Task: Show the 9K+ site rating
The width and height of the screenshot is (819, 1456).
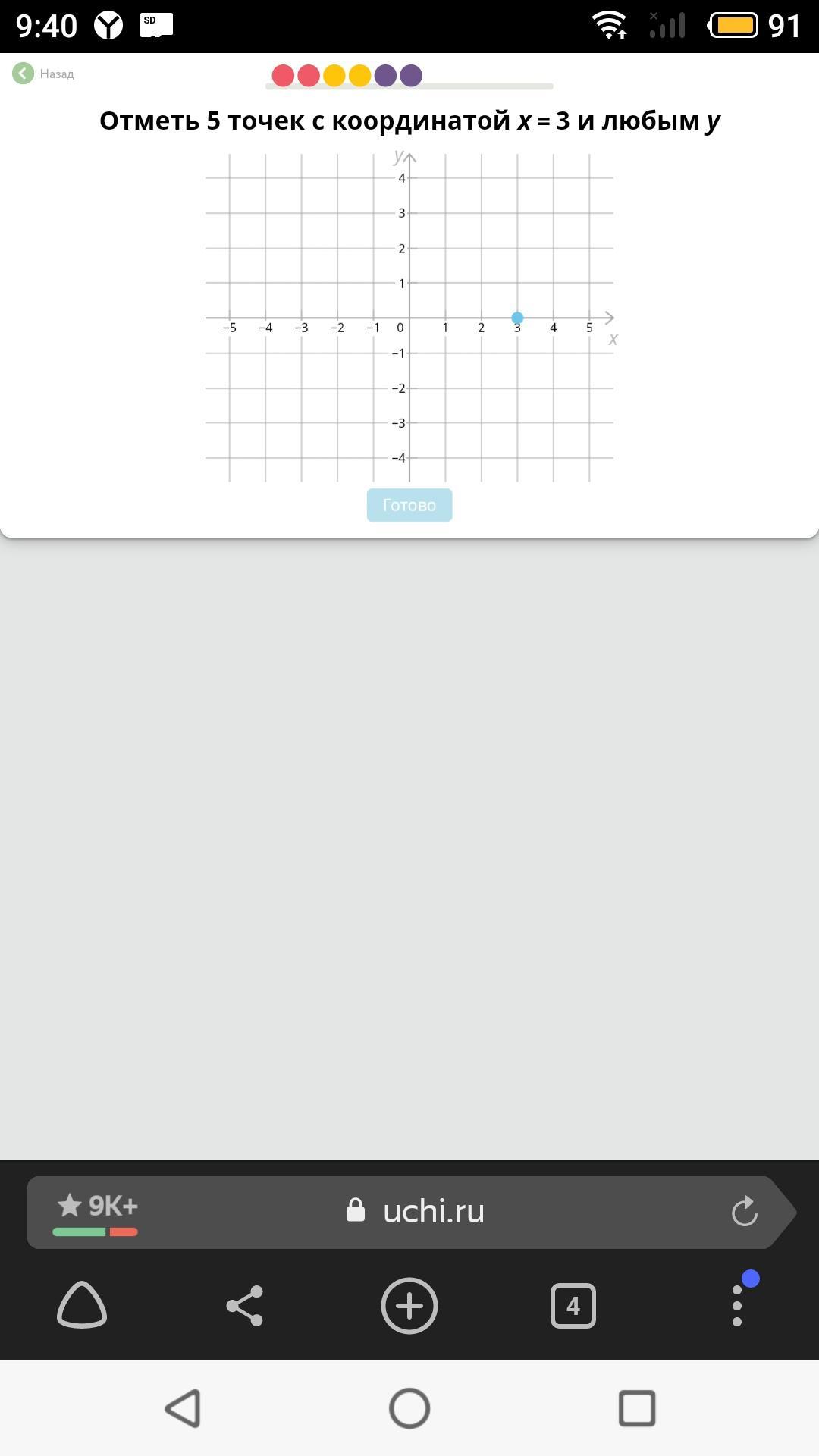Action: pos(96,1211)
